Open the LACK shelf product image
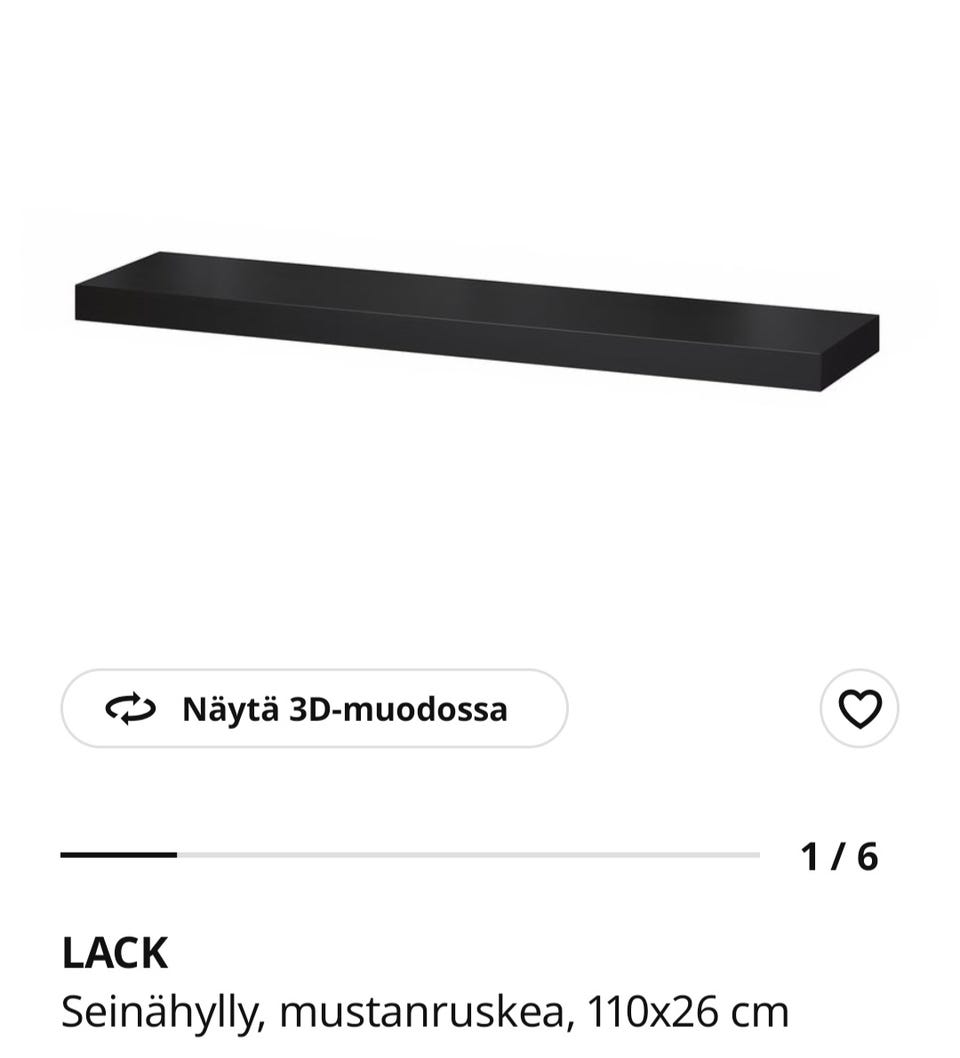960x1058 pixels. tap(477, 320)
